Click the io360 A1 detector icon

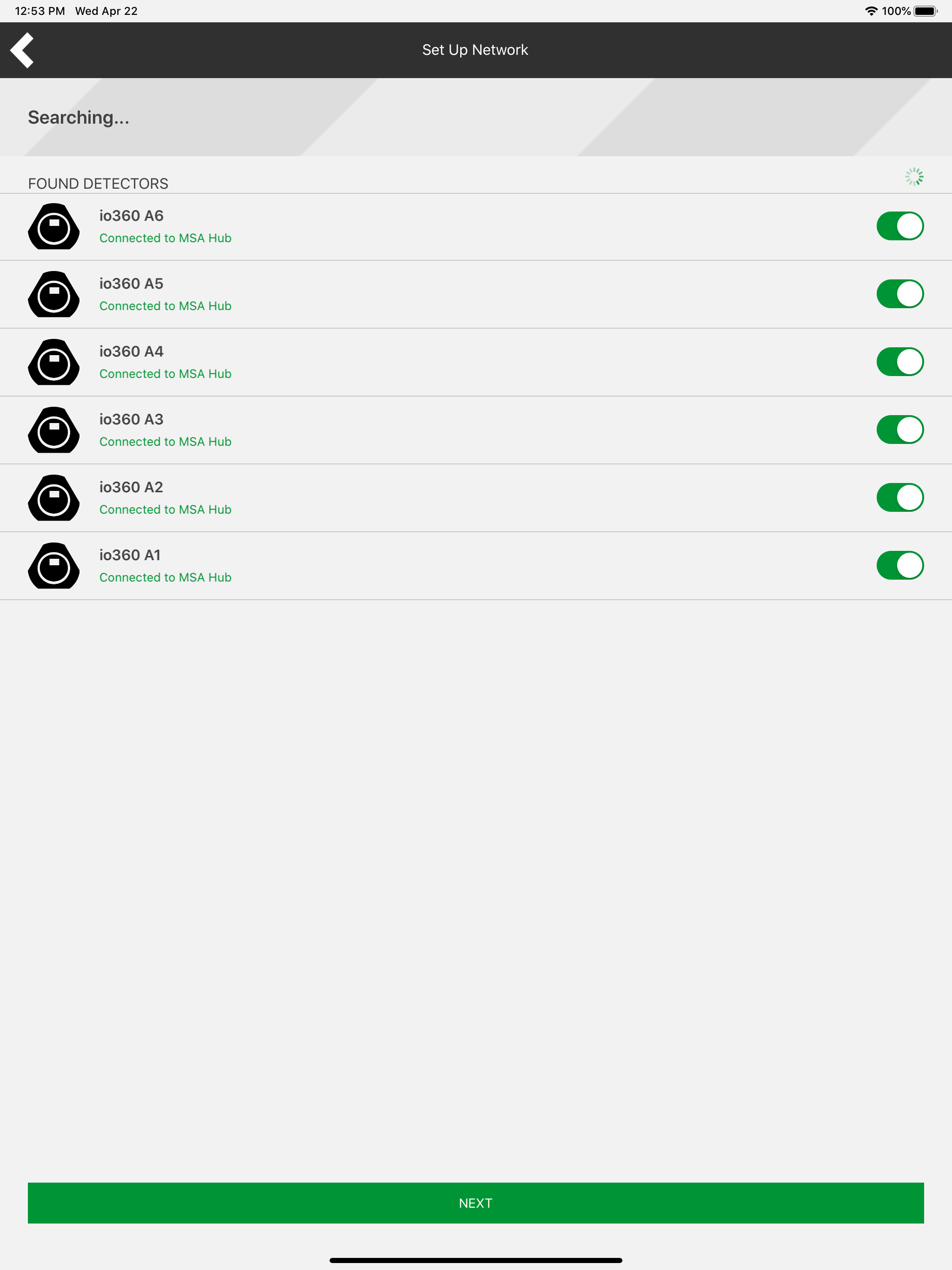point(53,565)
